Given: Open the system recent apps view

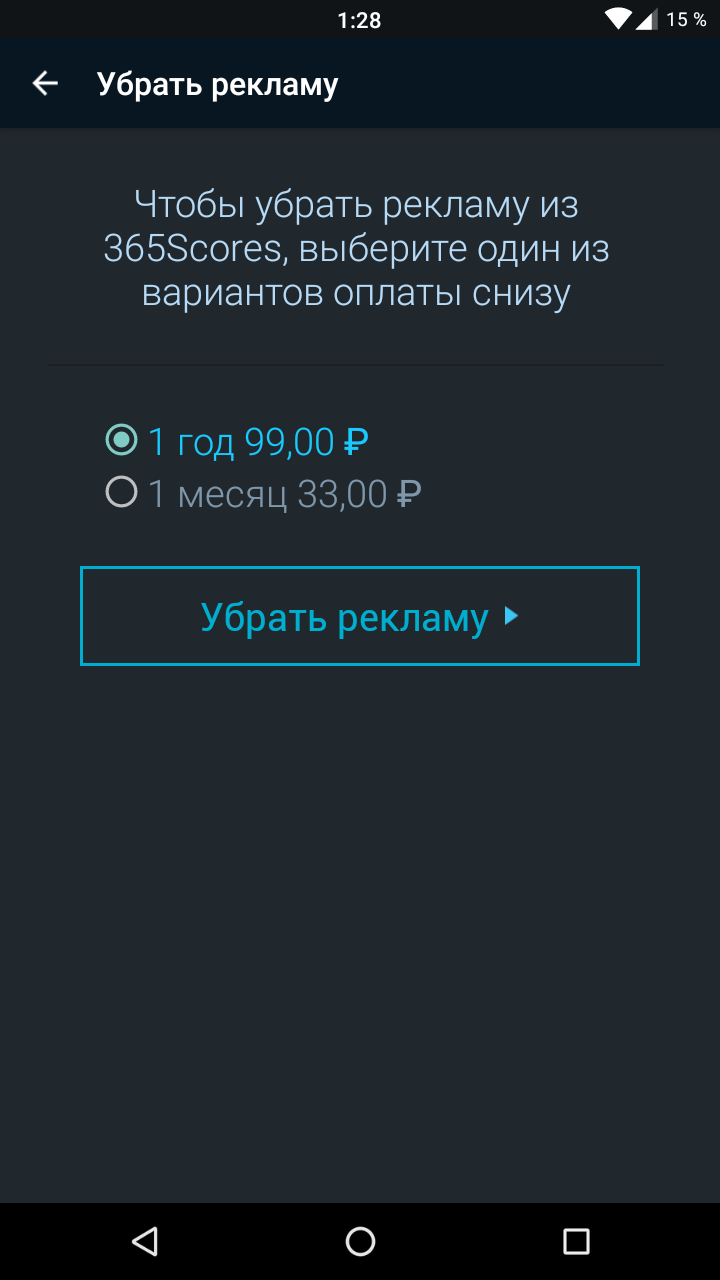Looking at the screenshot, I should pyautogui.click(x=576, y=1242).
